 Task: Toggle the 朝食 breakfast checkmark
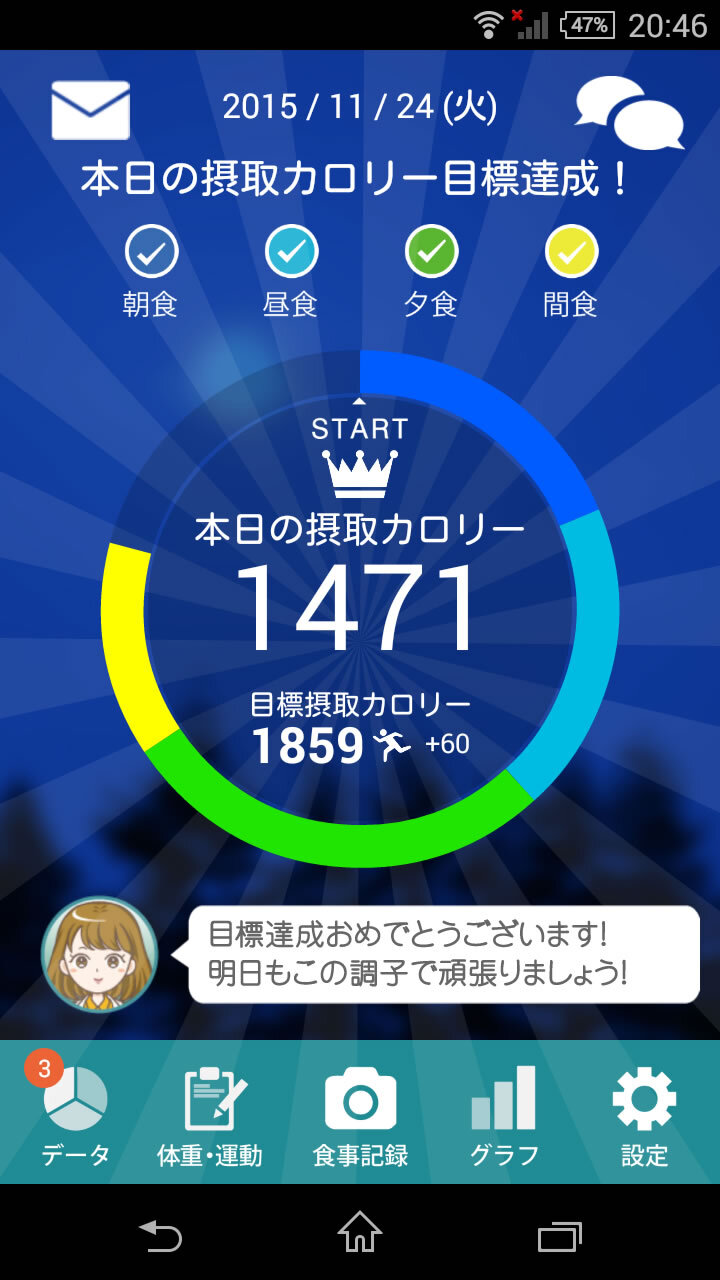[x=150, y=253]
